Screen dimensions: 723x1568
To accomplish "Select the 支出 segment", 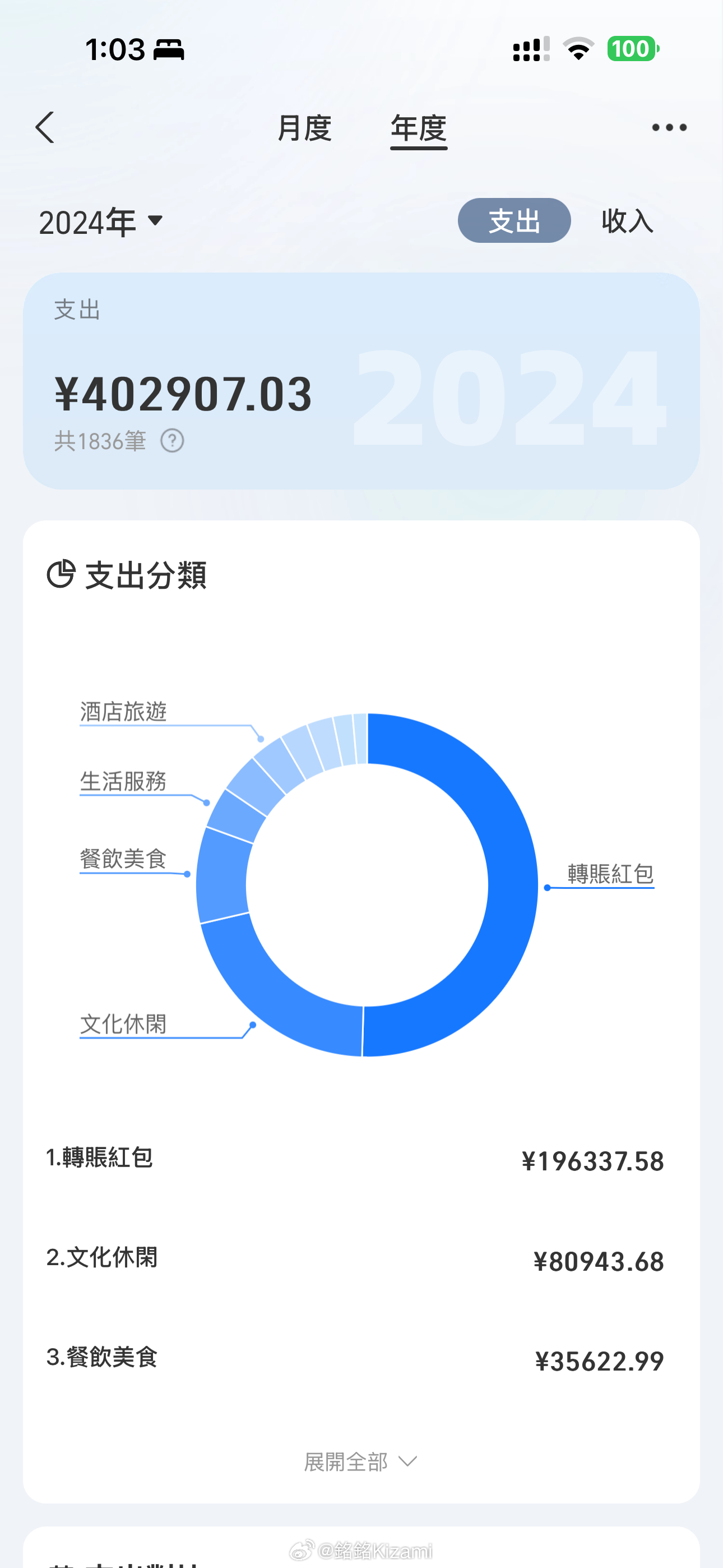I will click(515, 220).
